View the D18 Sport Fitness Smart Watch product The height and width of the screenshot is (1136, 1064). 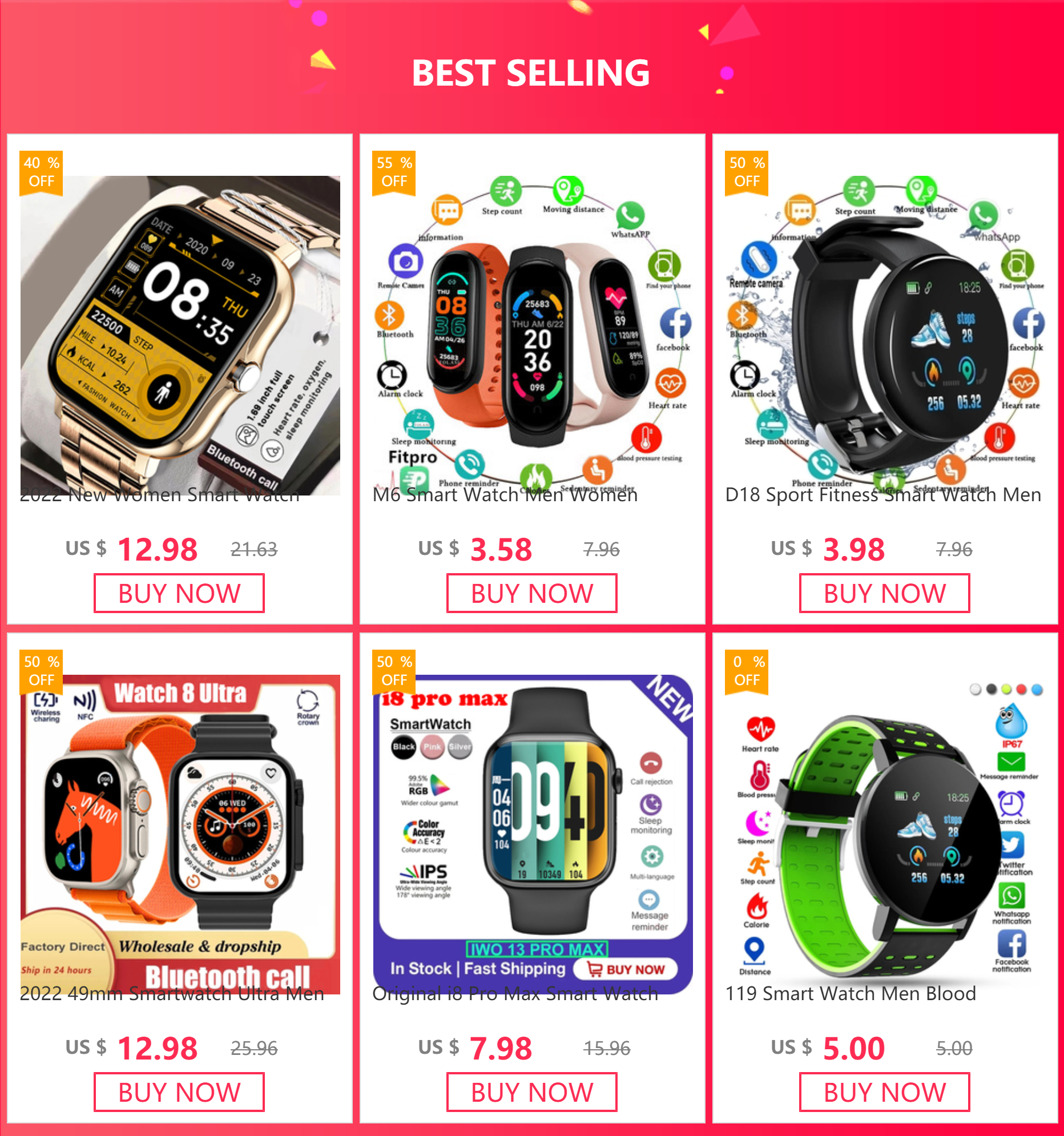click(x=885, y=336)
